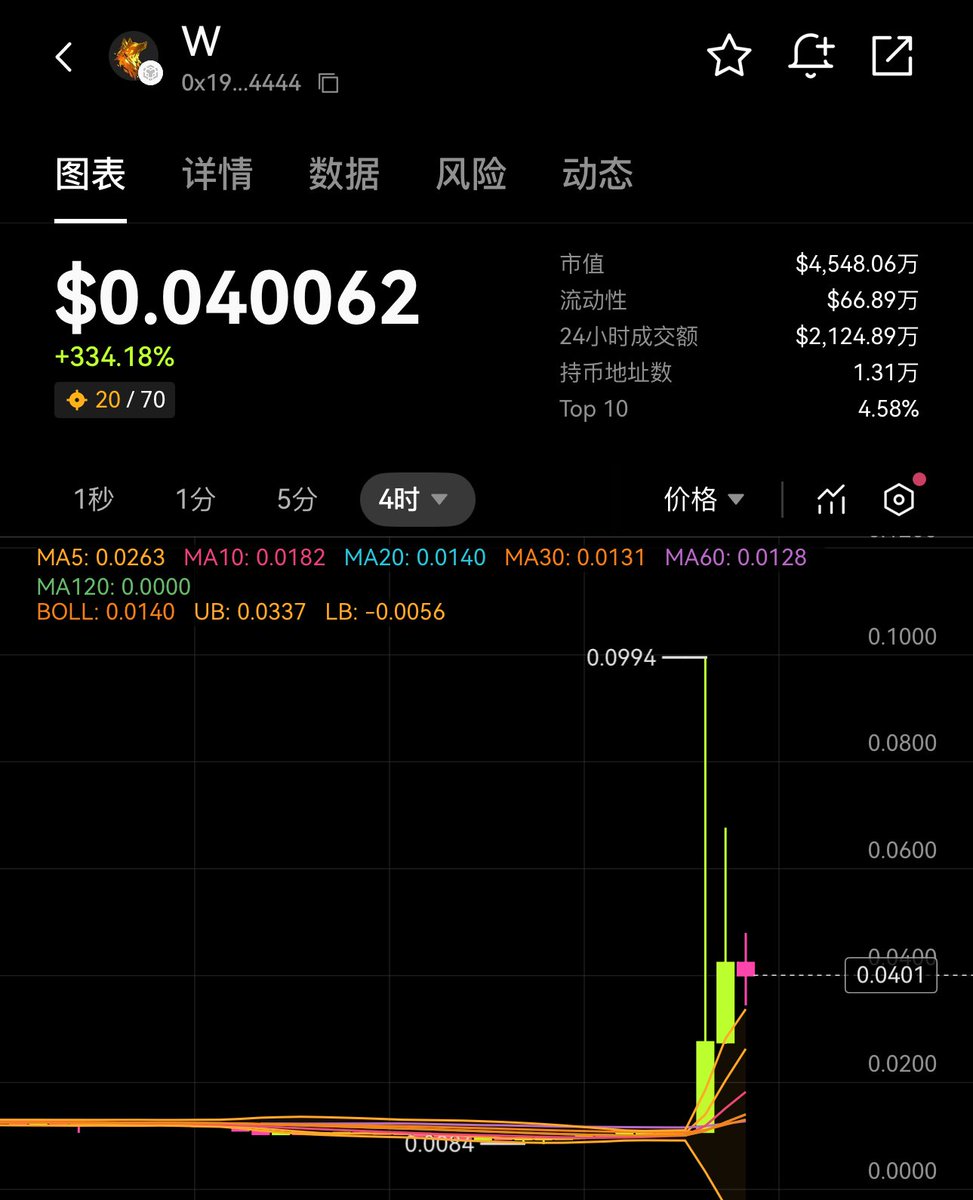The image size is (973, 1200).
Task: Select the 1分 chart interval
Action: (x=195, y=499)
